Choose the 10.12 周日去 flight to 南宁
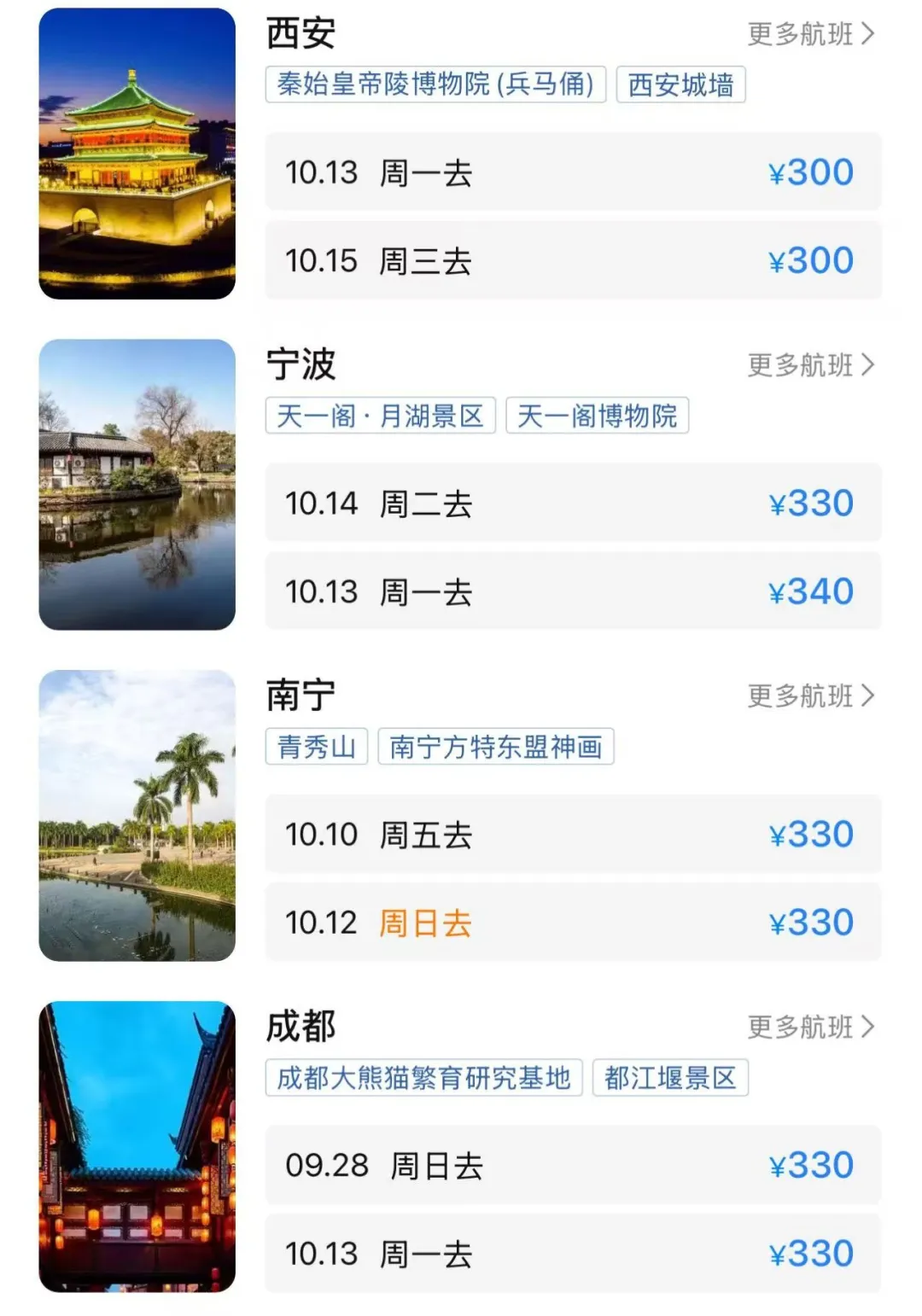 point(572,923)
